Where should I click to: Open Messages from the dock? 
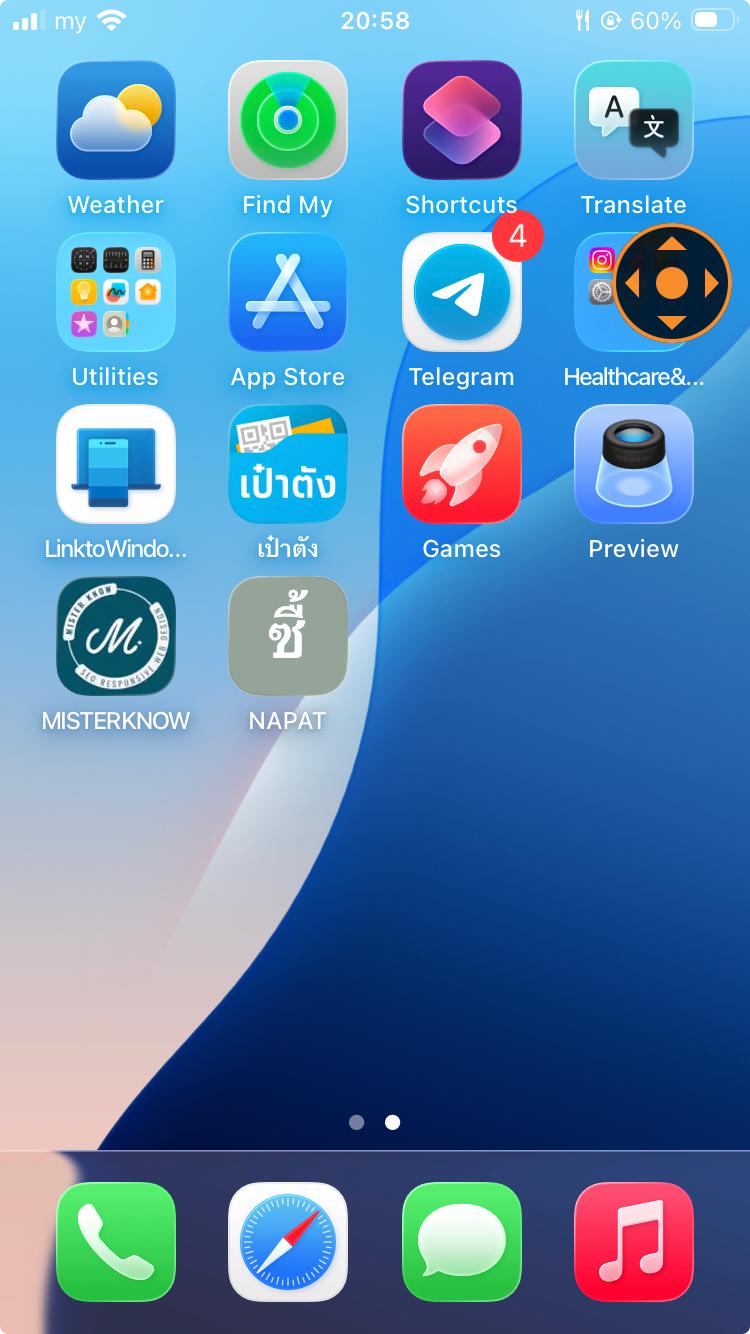(461, 1242)
